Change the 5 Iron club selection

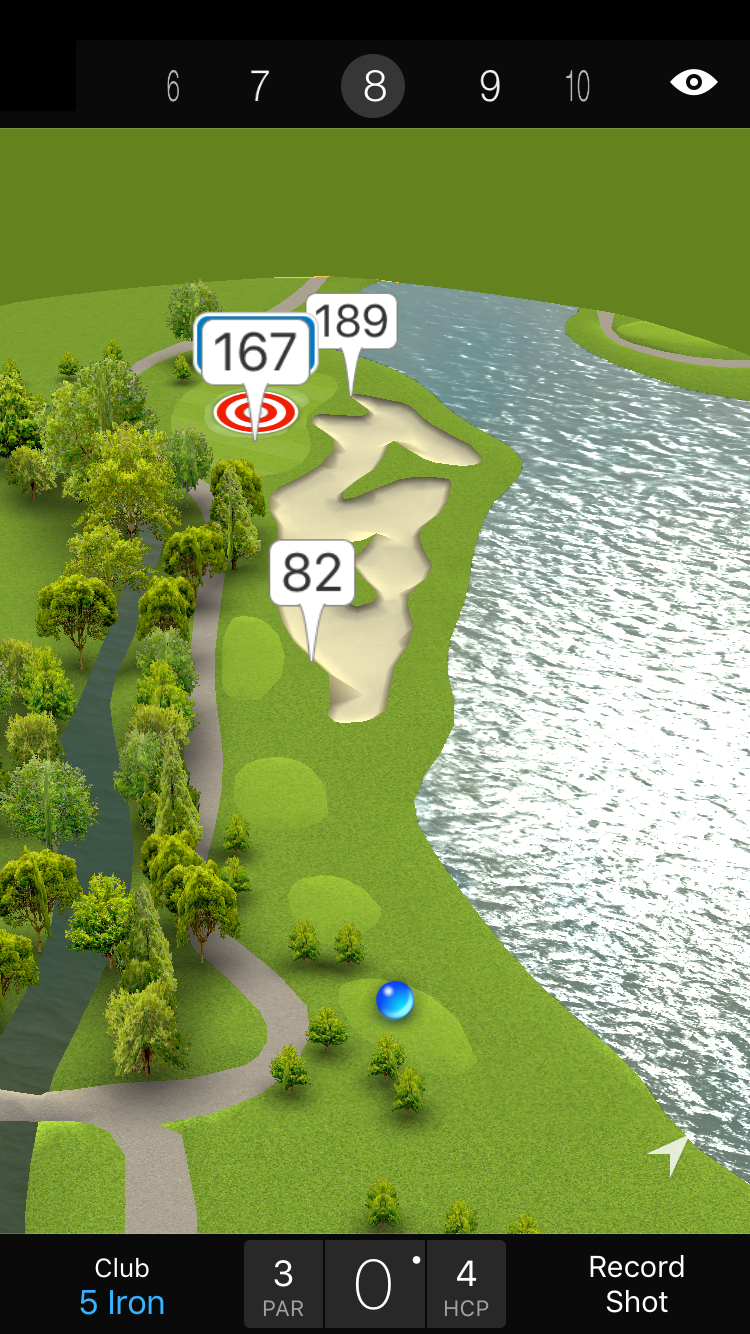[x=122, y=1286]
